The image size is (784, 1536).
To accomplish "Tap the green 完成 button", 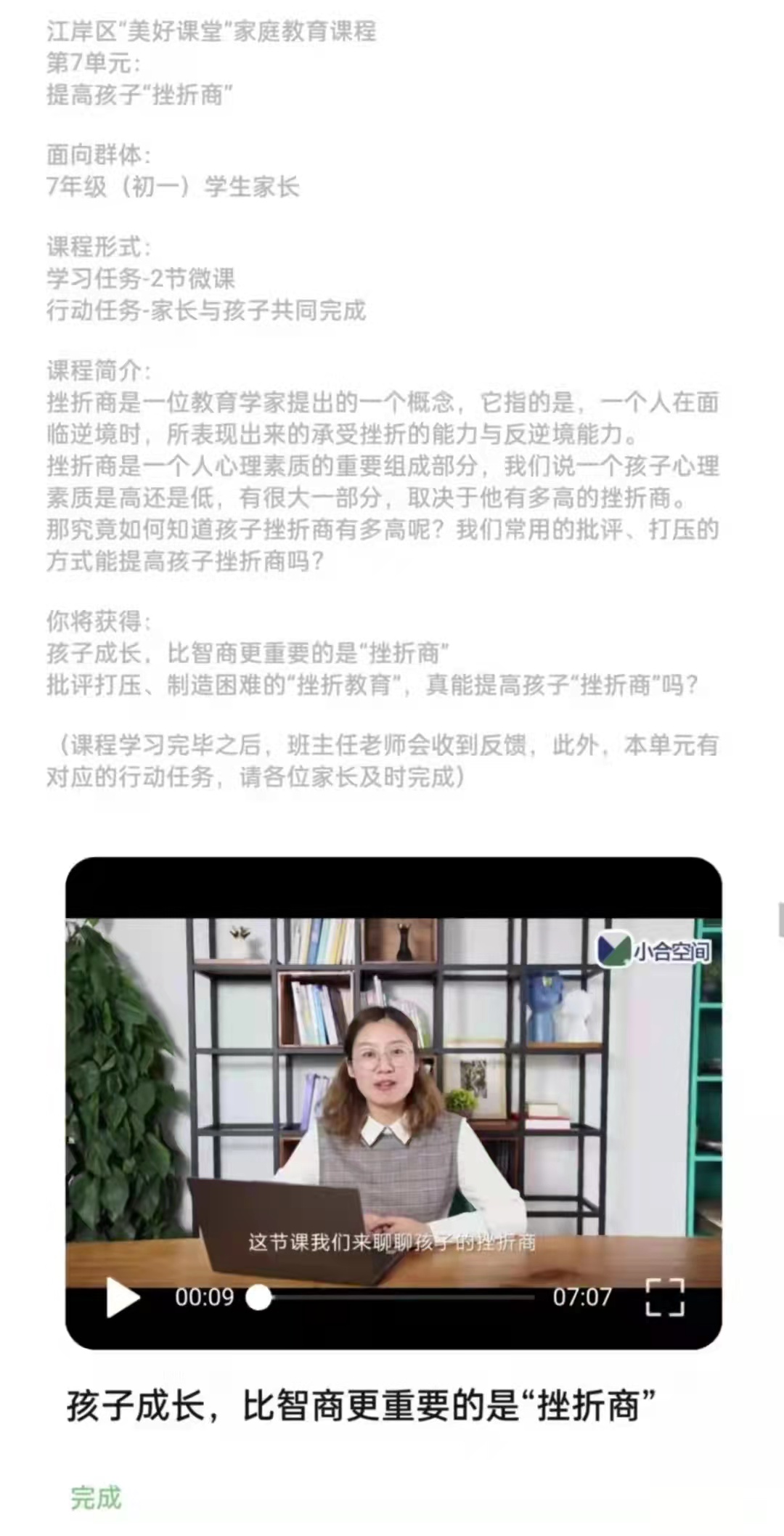I will coord(96,1498).
